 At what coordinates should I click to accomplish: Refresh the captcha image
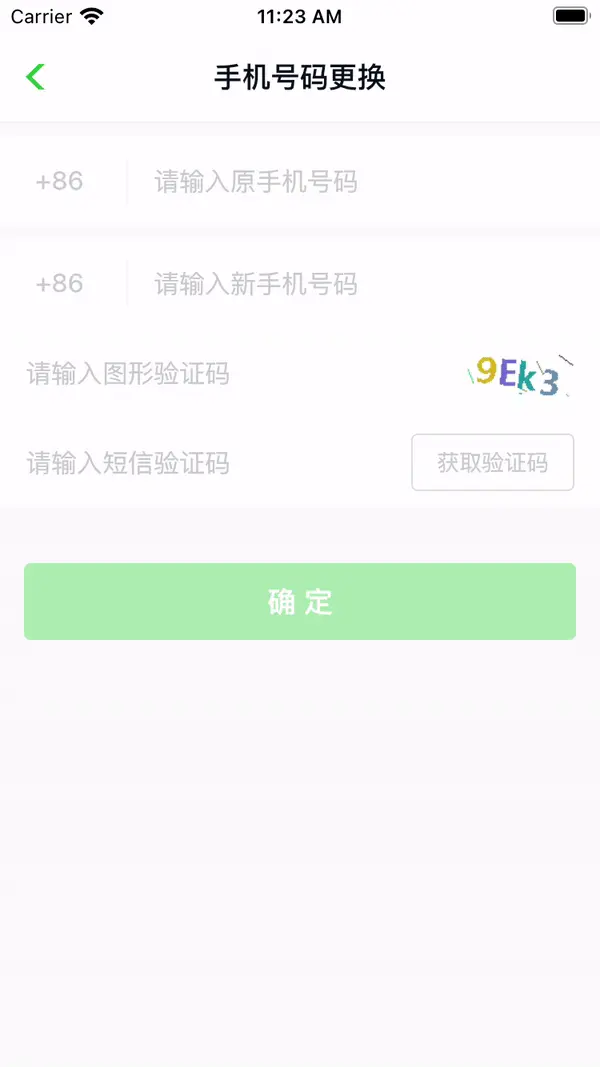[520, 375]
